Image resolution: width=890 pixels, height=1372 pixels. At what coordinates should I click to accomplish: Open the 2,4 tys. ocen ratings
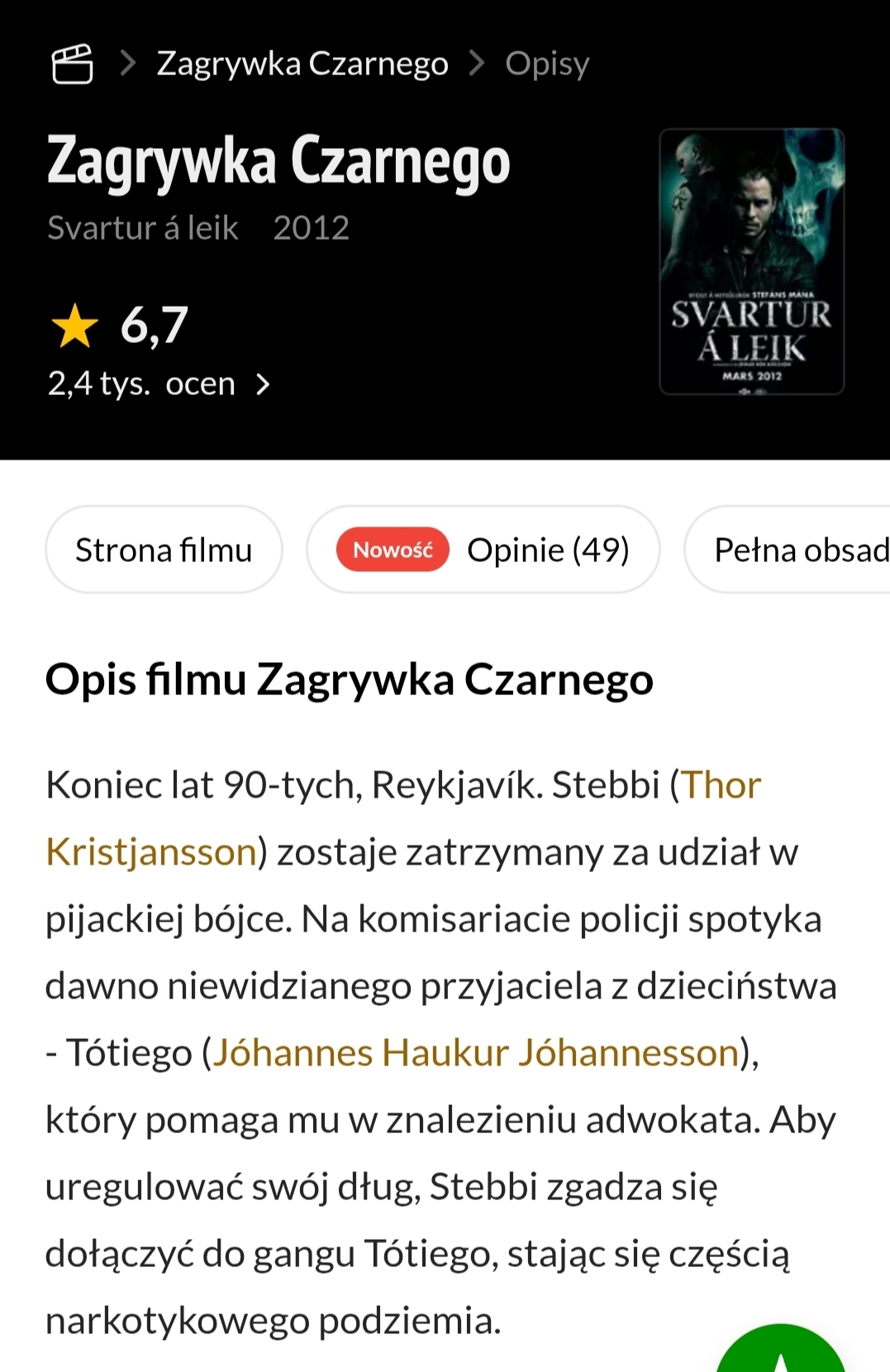(x=159, y=384)
